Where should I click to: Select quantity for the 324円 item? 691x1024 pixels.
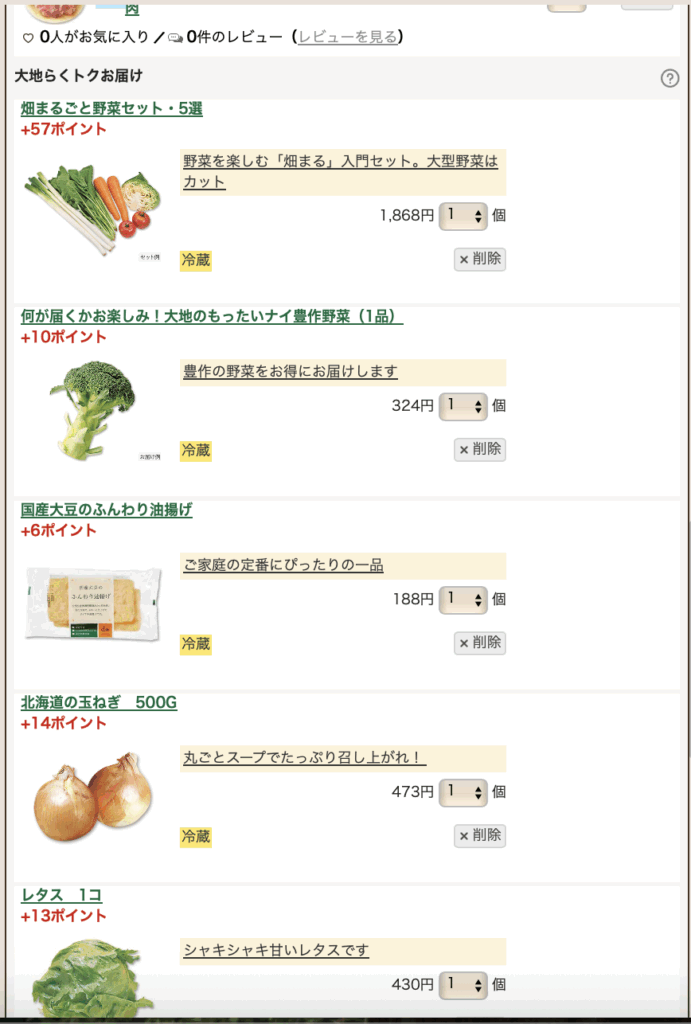pyautogui.click(x=463, y=405)
